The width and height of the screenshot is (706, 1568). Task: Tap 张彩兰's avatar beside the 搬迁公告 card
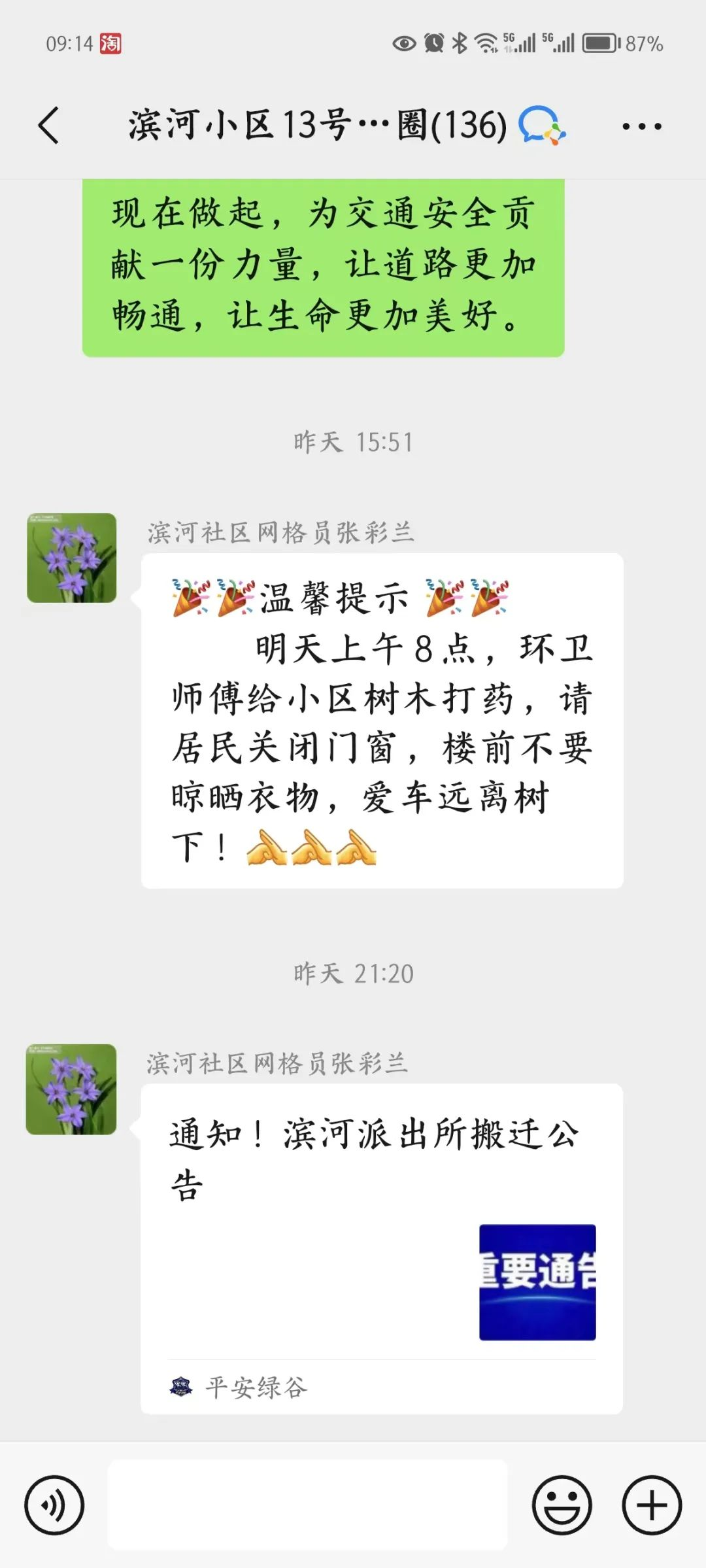72,1089
